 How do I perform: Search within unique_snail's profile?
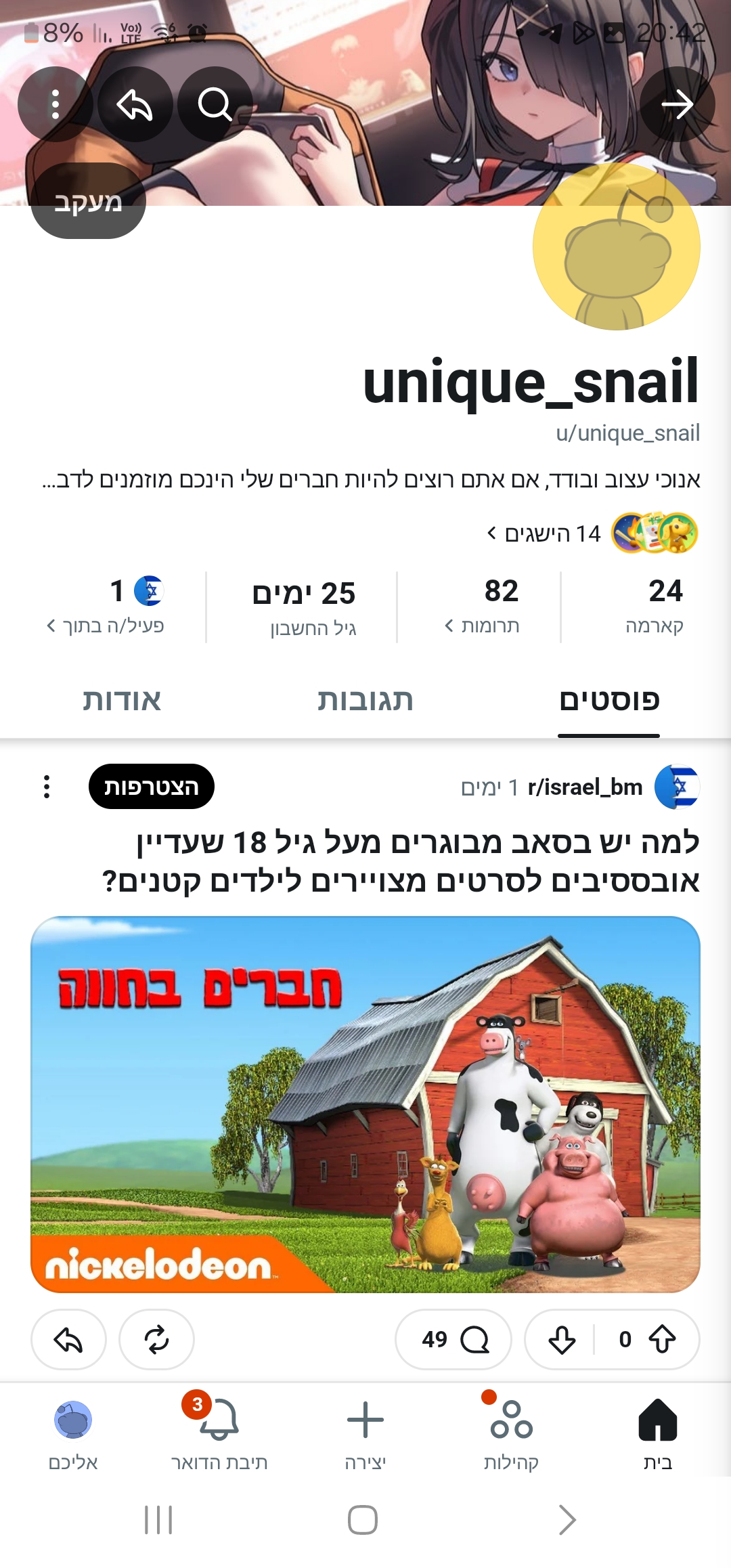coord(215,104)
